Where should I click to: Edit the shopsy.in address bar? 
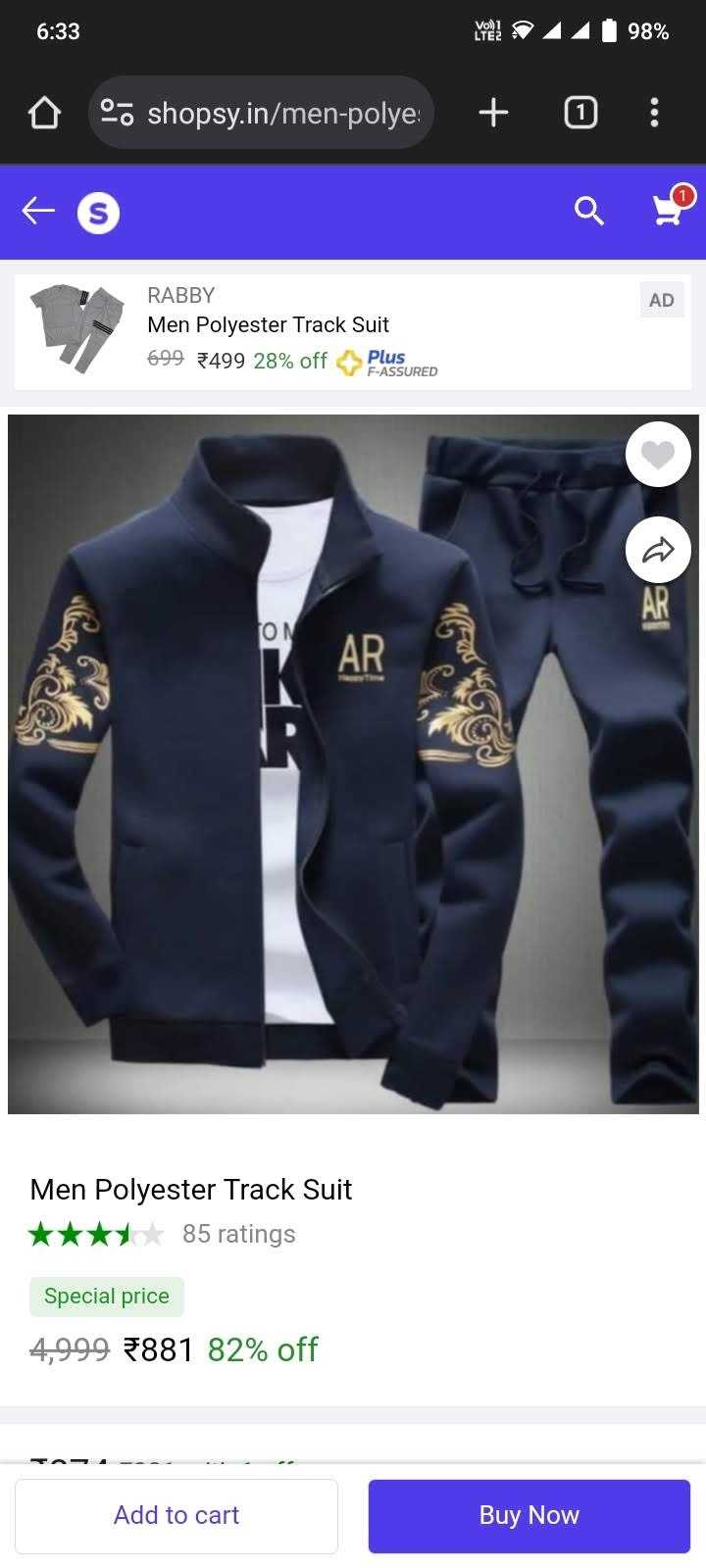[x=262, y=113]
